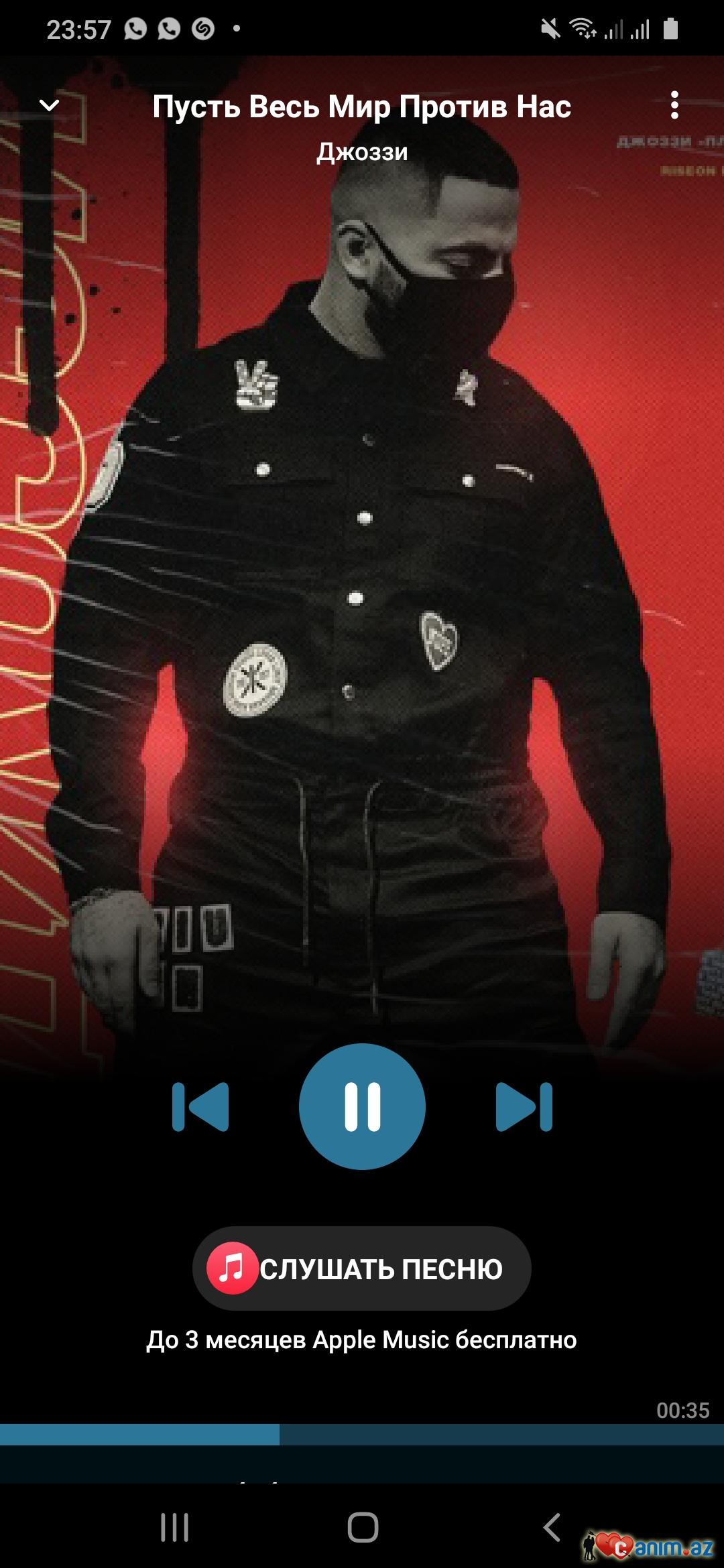Skip to the previous track
Image resolution: width=724 pixels, height=1568 pixels.
pyautogui.click(x=200, y=1106)
